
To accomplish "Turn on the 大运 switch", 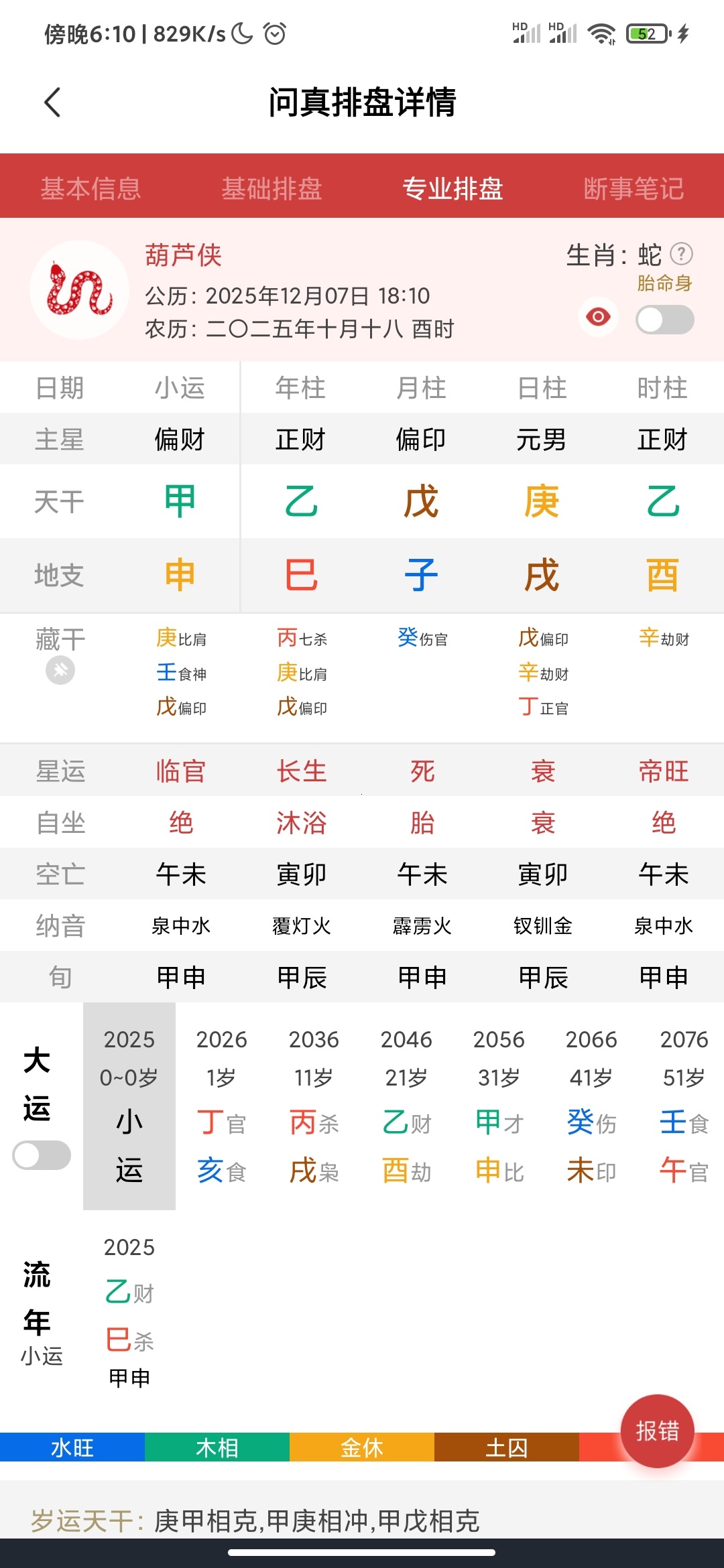I will (42, 1155).
